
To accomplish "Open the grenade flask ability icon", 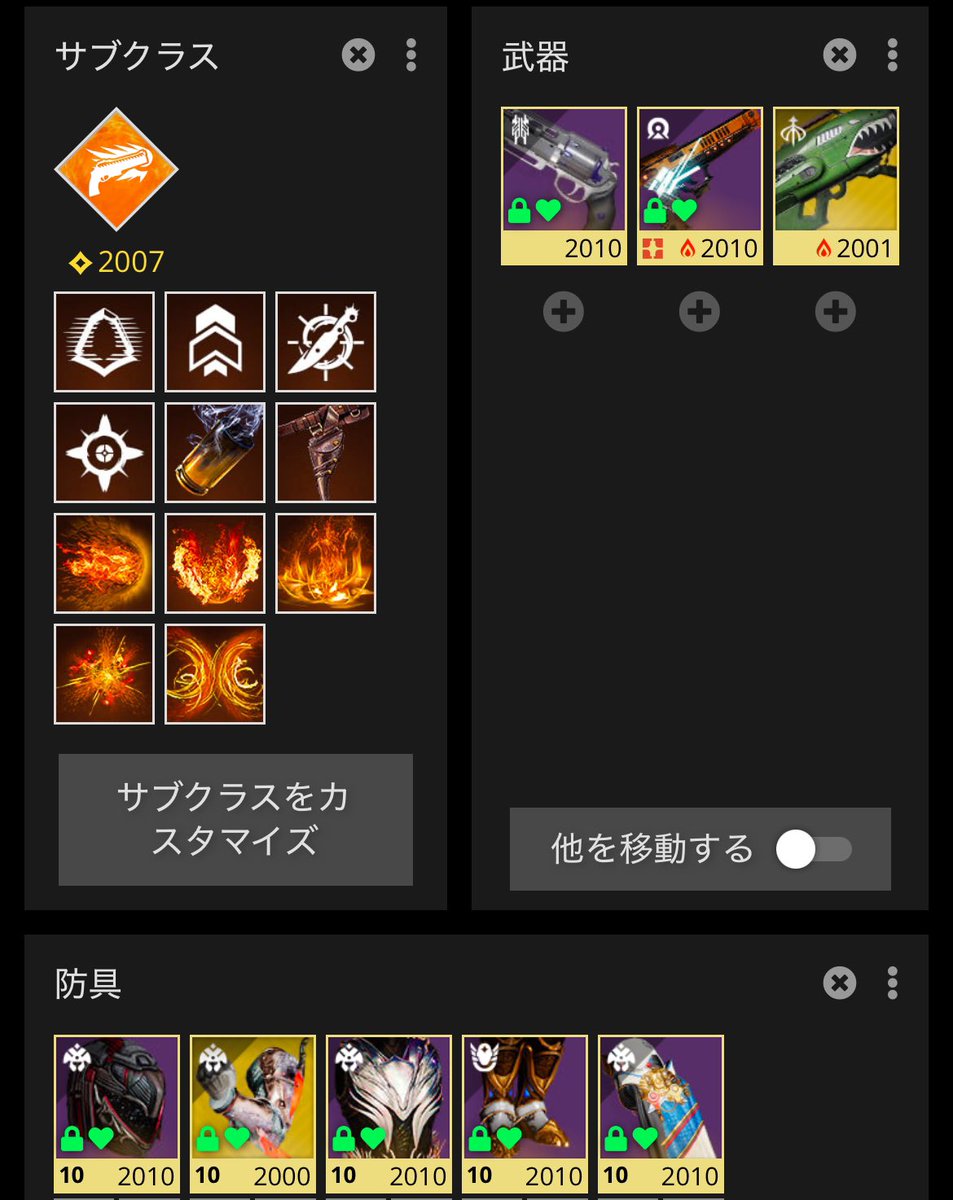I will 215,453.
